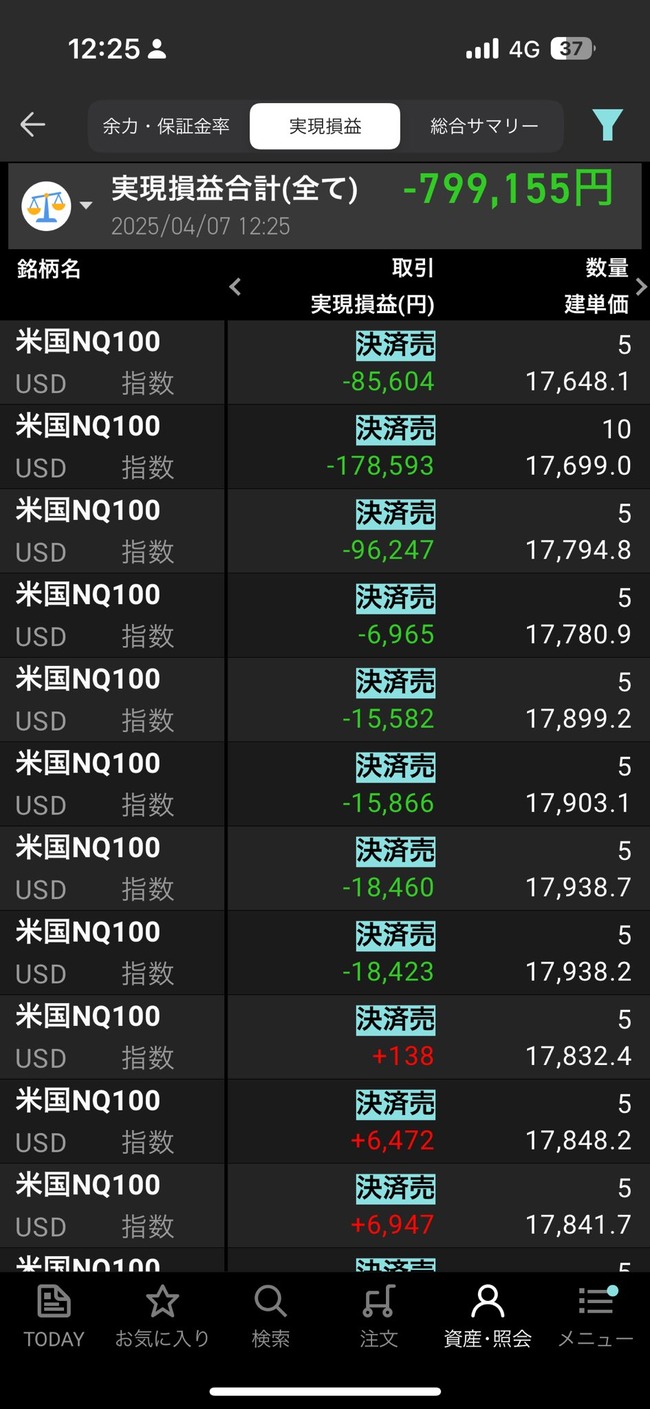Select the 実現損益 tab

(x=325, y=126)
